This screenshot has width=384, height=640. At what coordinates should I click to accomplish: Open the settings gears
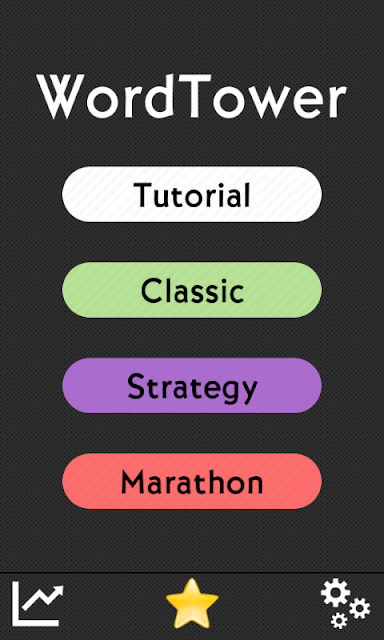pyautogui.click(x=345, y=604)
